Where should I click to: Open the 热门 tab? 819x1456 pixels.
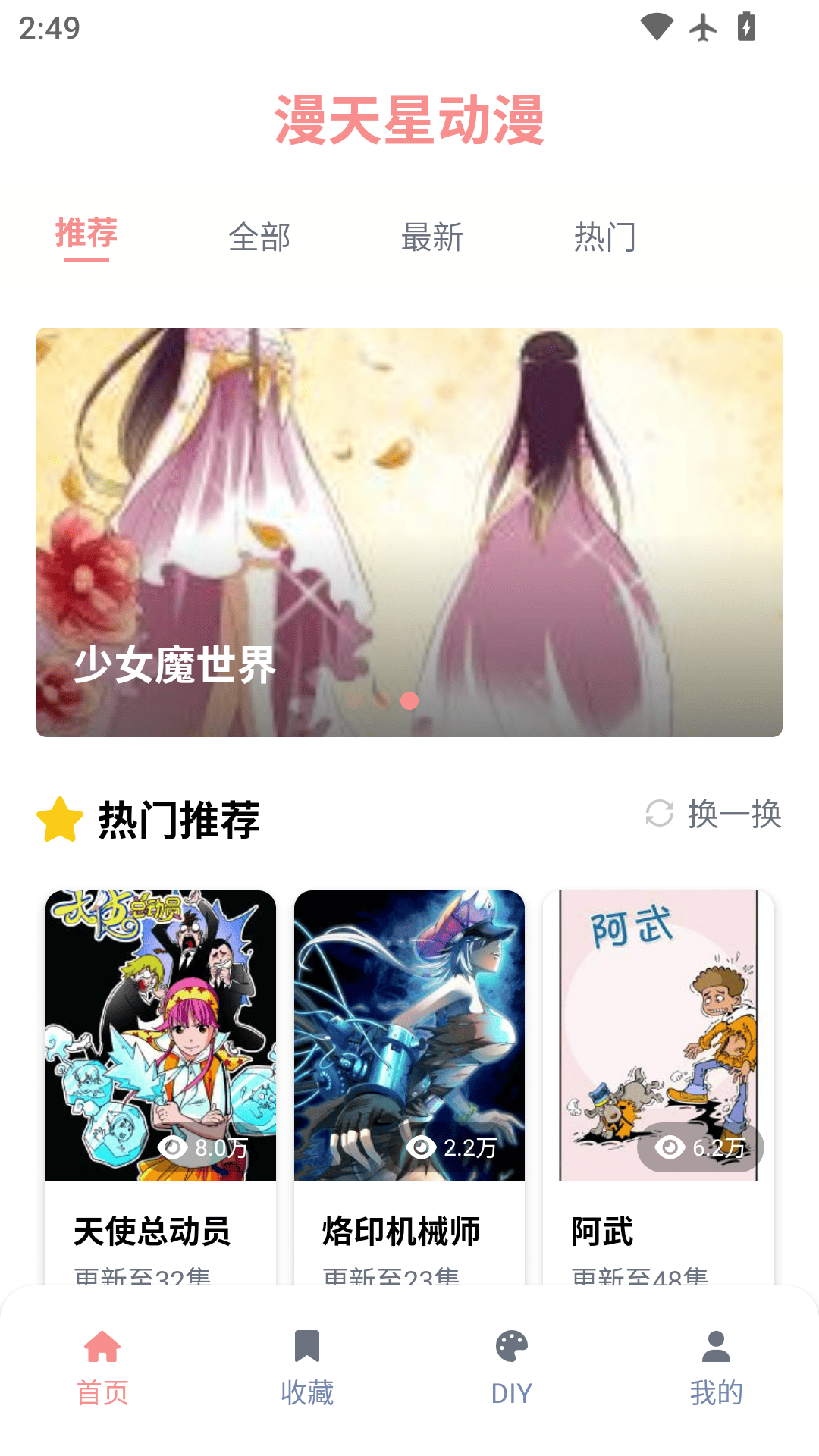click(x=604, y=237)
